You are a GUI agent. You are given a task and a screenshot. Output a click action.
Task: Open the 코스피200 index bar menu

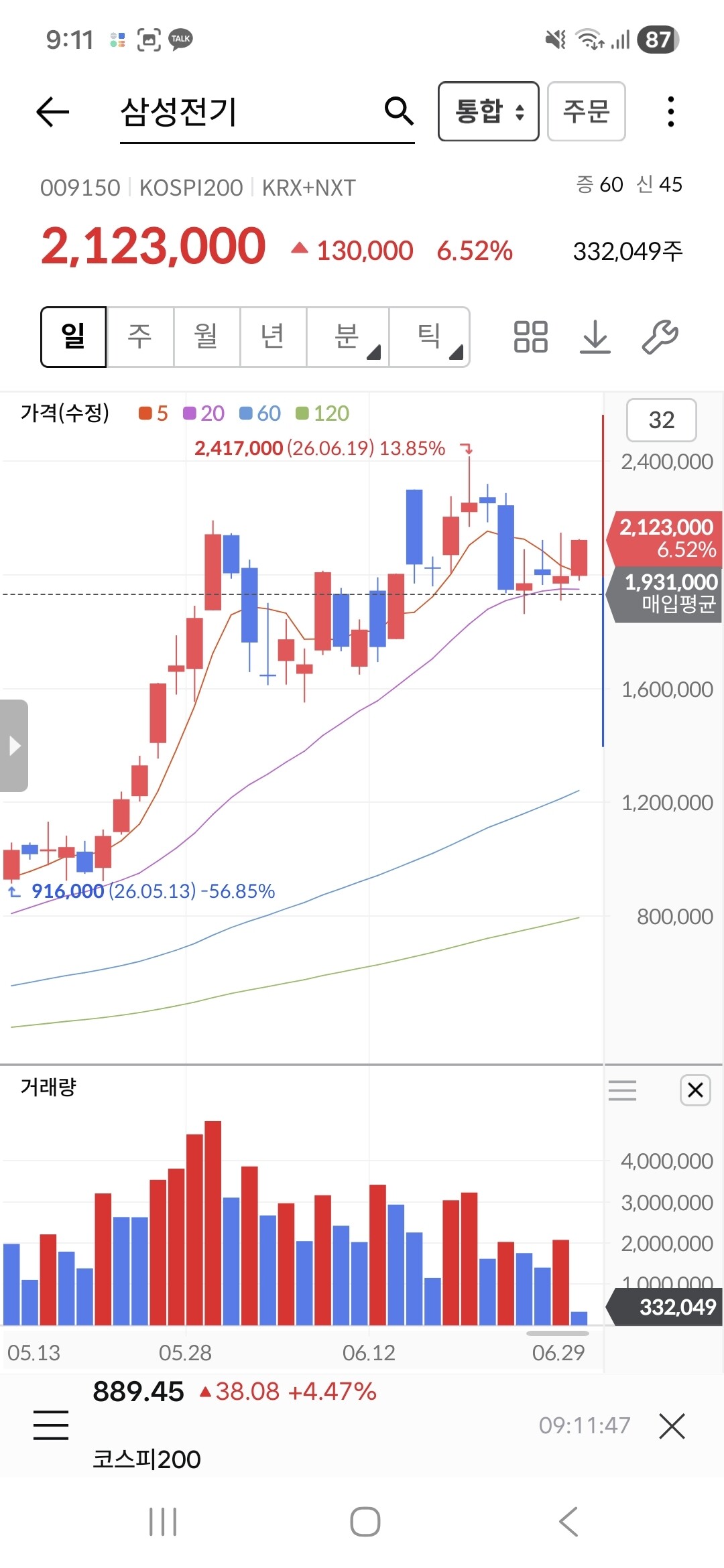(51, 1425)
